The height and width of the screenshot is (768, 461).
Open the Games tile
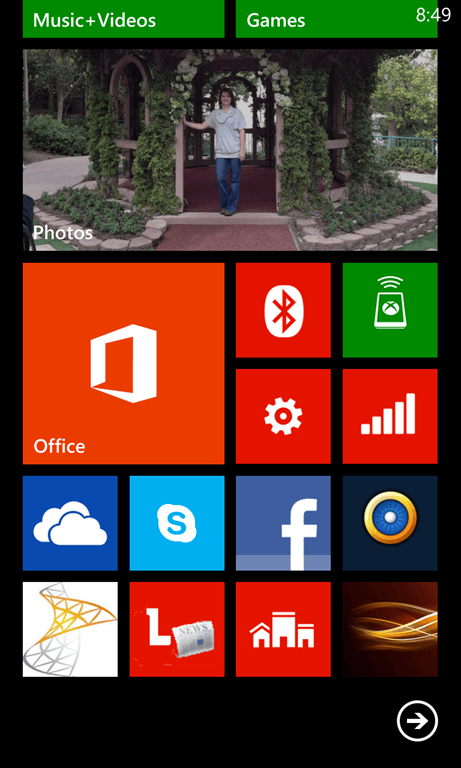pos(337,19)
